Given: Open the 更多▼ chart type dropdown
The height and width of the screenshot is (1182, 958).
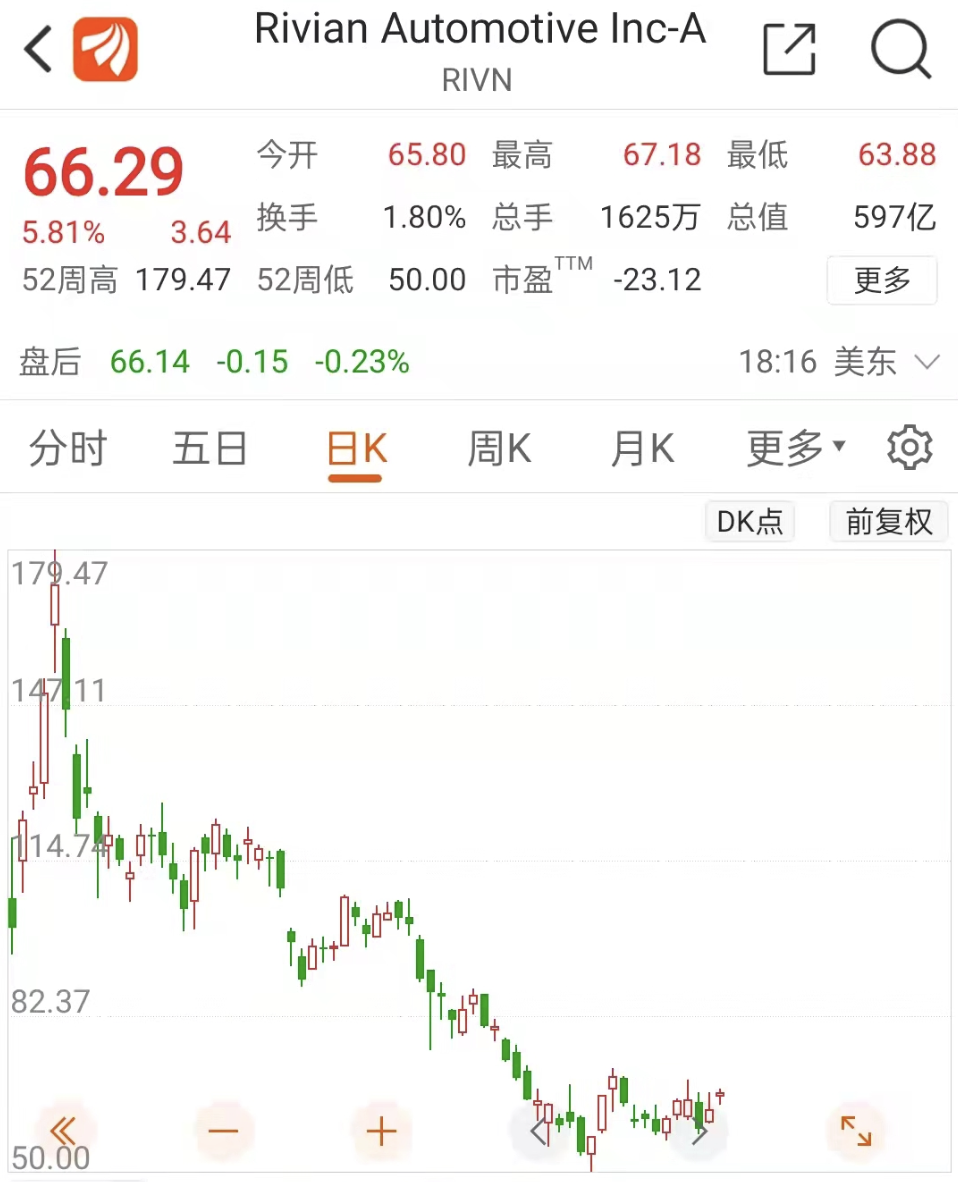Looking at the screenshot, I should point(794,447).
